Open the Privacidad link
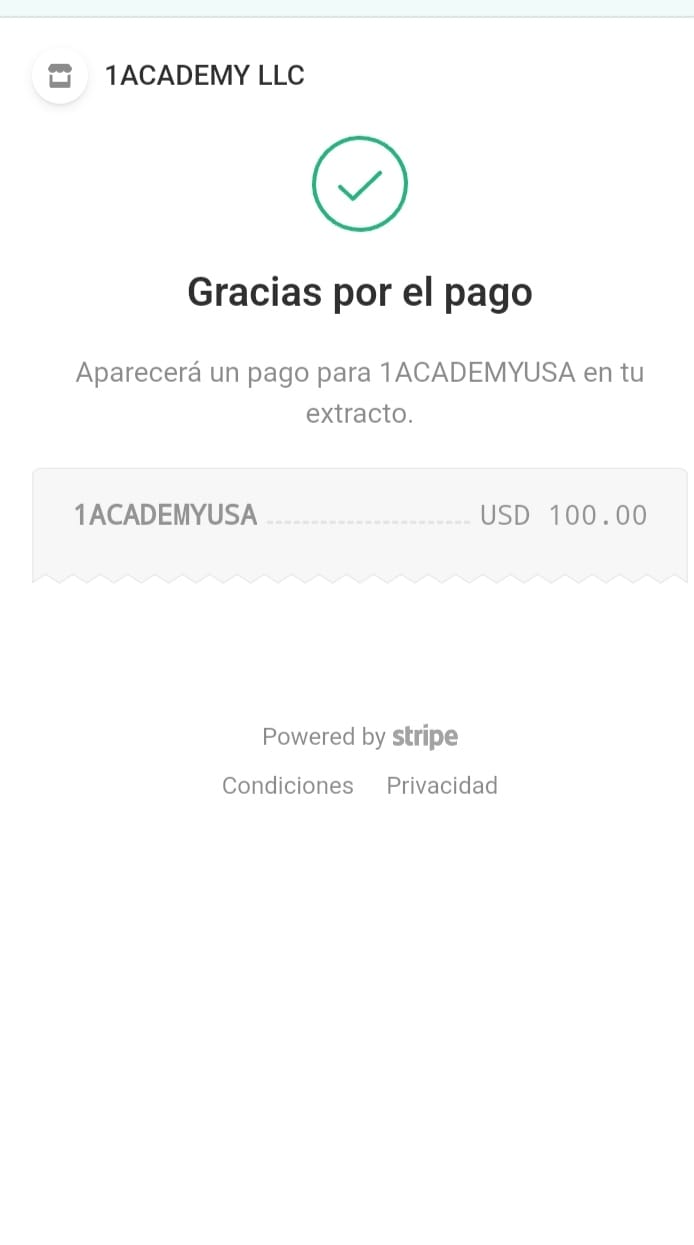Image resolution: width=694 pixels, height=1245 pixels. [x=442, y=786]
